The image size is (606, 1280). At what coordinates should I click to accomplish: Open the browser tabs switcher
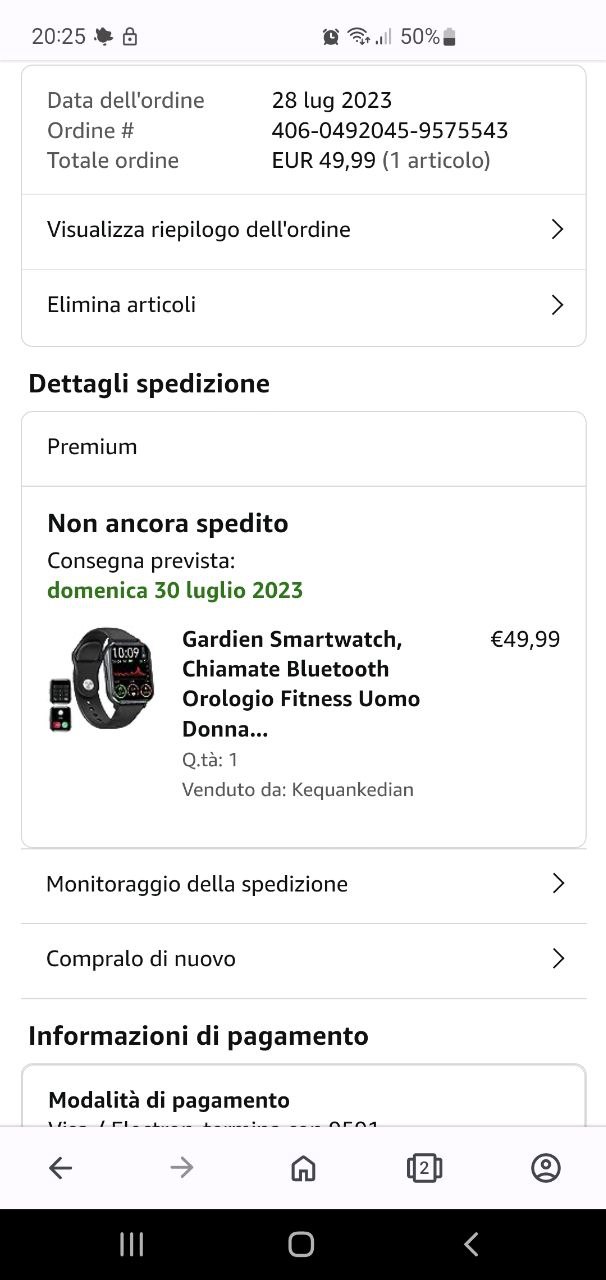tap(424, 1168)
